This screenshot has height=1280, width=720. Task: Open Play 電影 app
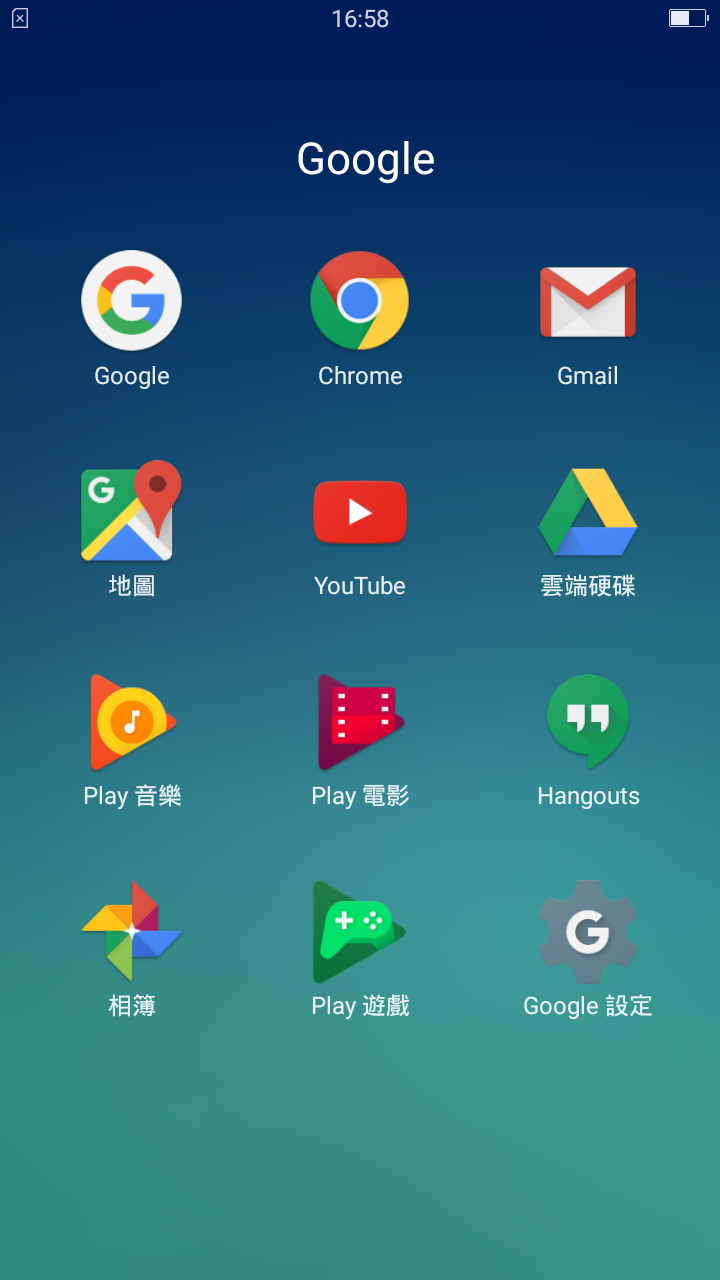click(x=360, y=721)
